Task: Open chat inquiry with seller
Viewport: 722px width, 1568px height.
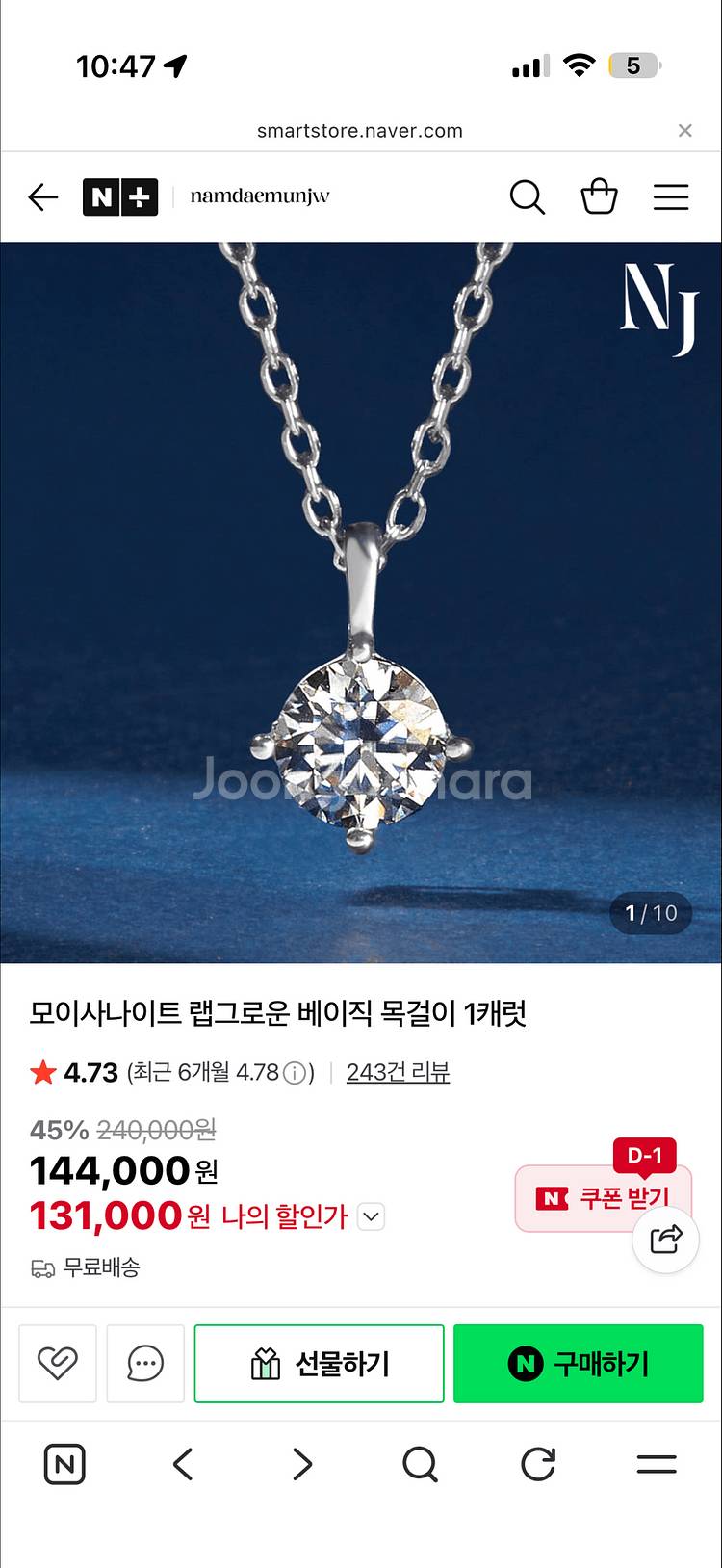Action: tap(145, 1363)
